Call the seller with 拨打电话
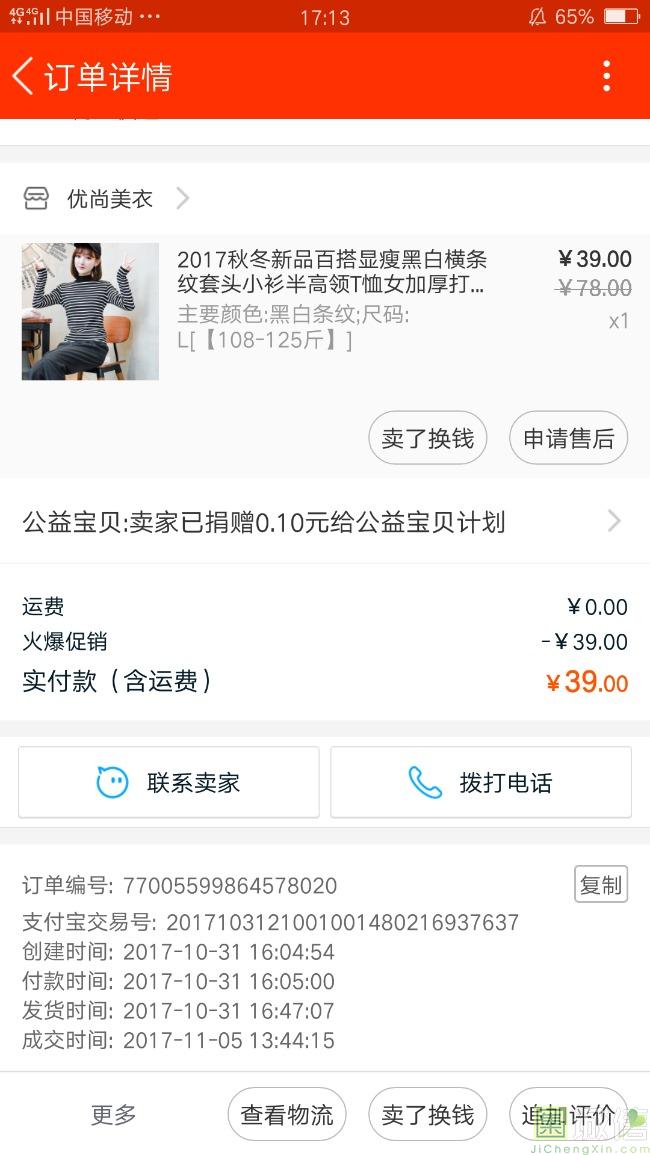 pyautogui.click(x=481, y=782)
